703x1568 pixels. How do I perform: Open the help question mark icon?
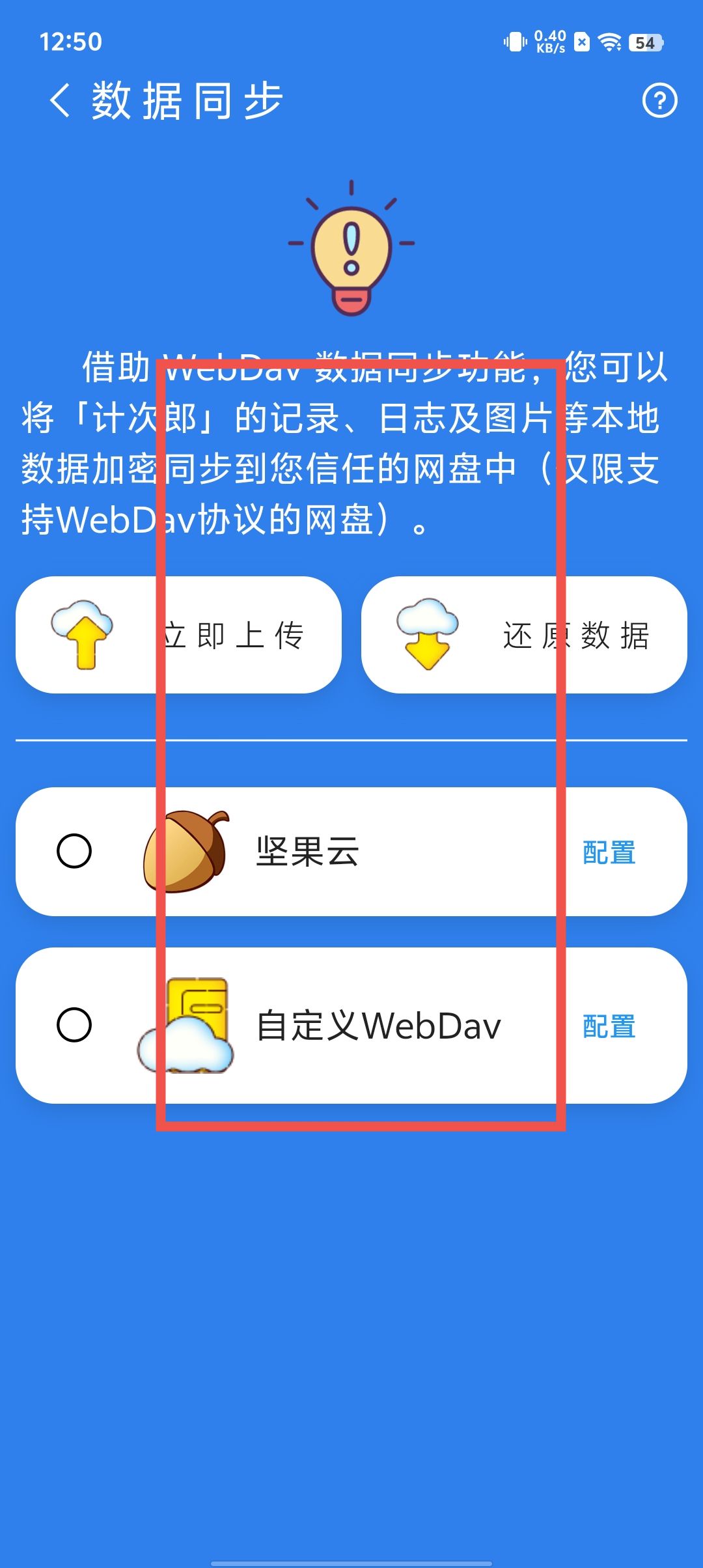[659, 101]
